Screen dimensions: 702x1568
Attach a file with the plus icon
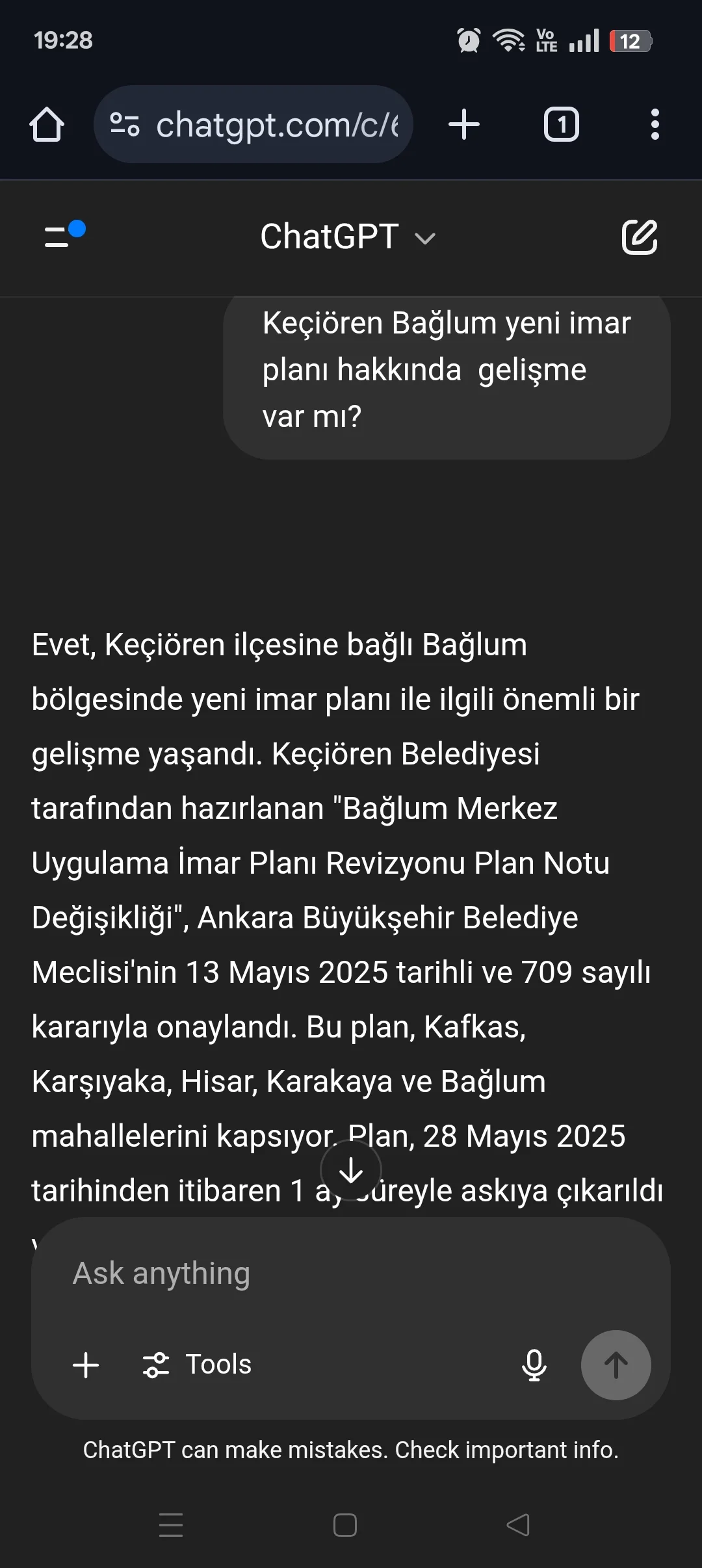(86, 1365)
